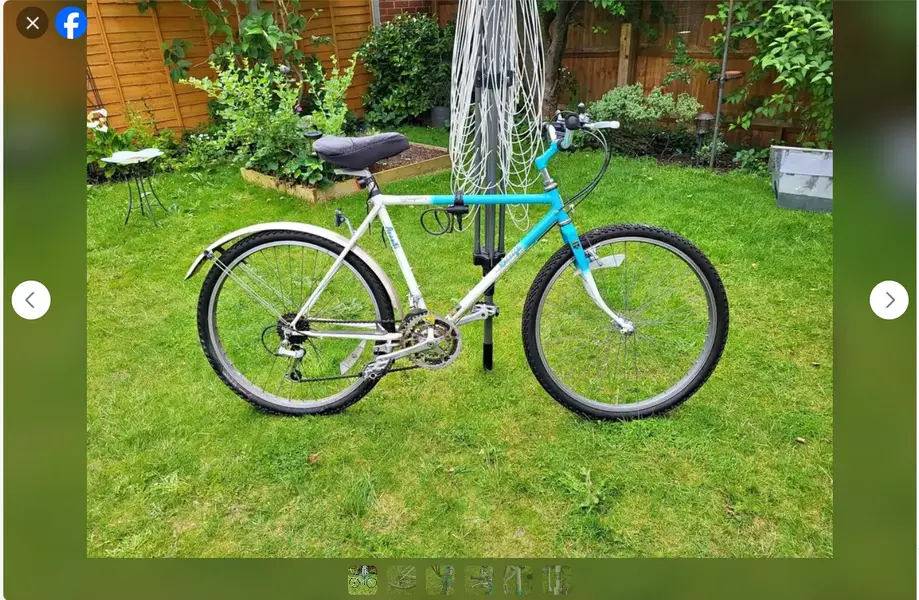Select the first thumbnail of the whole bike
The image size is (919, 600).
coord(362,580)
